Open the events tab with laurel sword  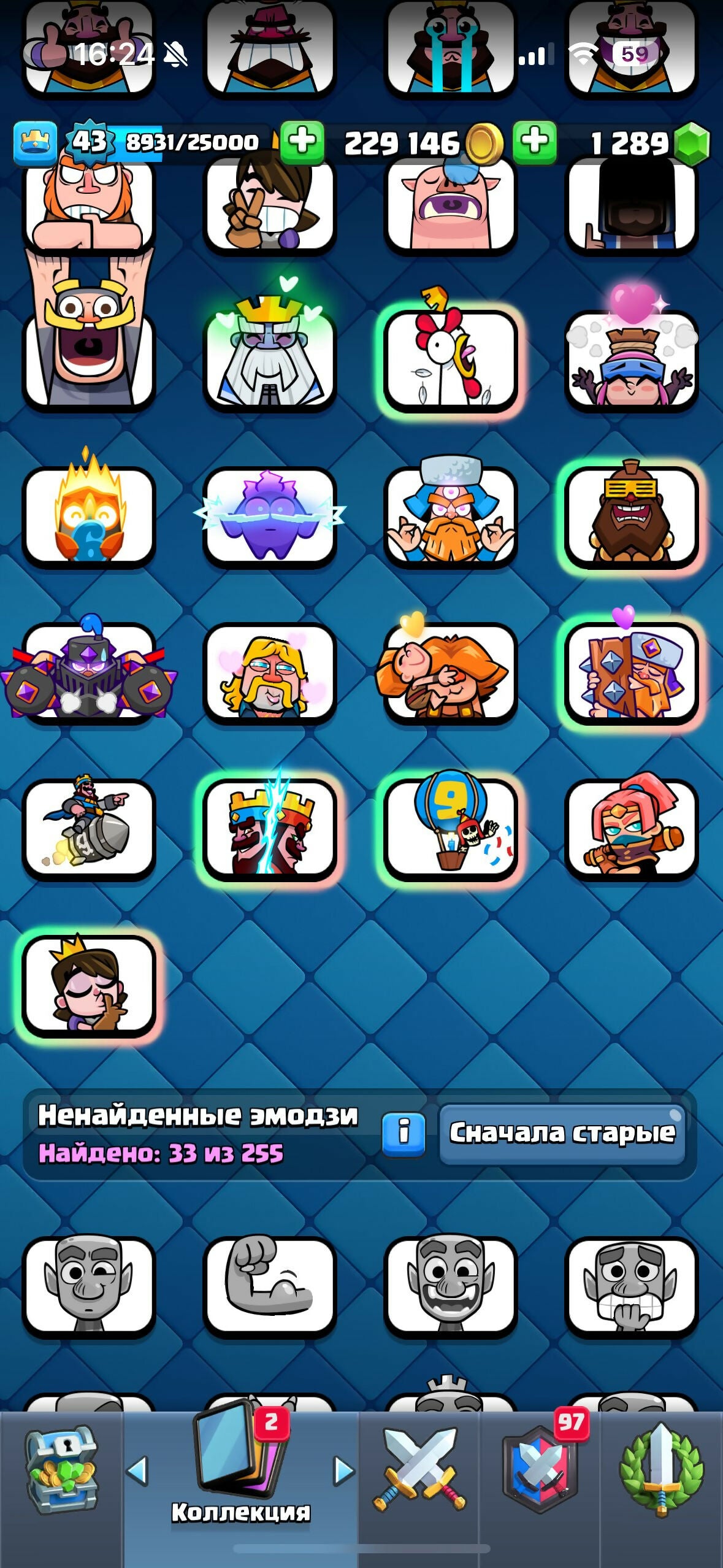(x=661, y=1471)
